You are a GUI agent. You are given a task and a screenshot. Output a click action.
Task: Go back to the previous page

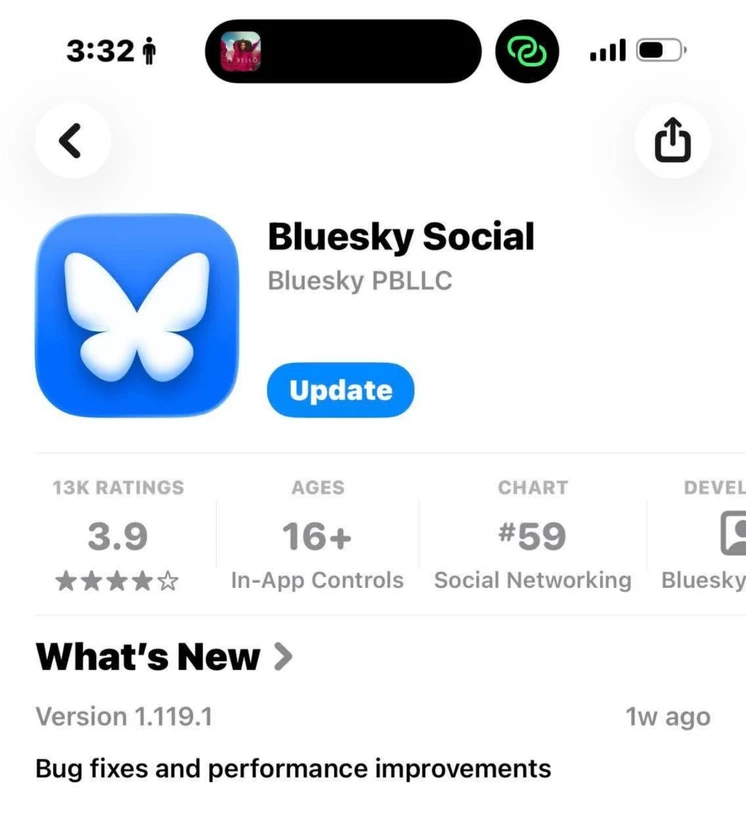click(71, 141)
